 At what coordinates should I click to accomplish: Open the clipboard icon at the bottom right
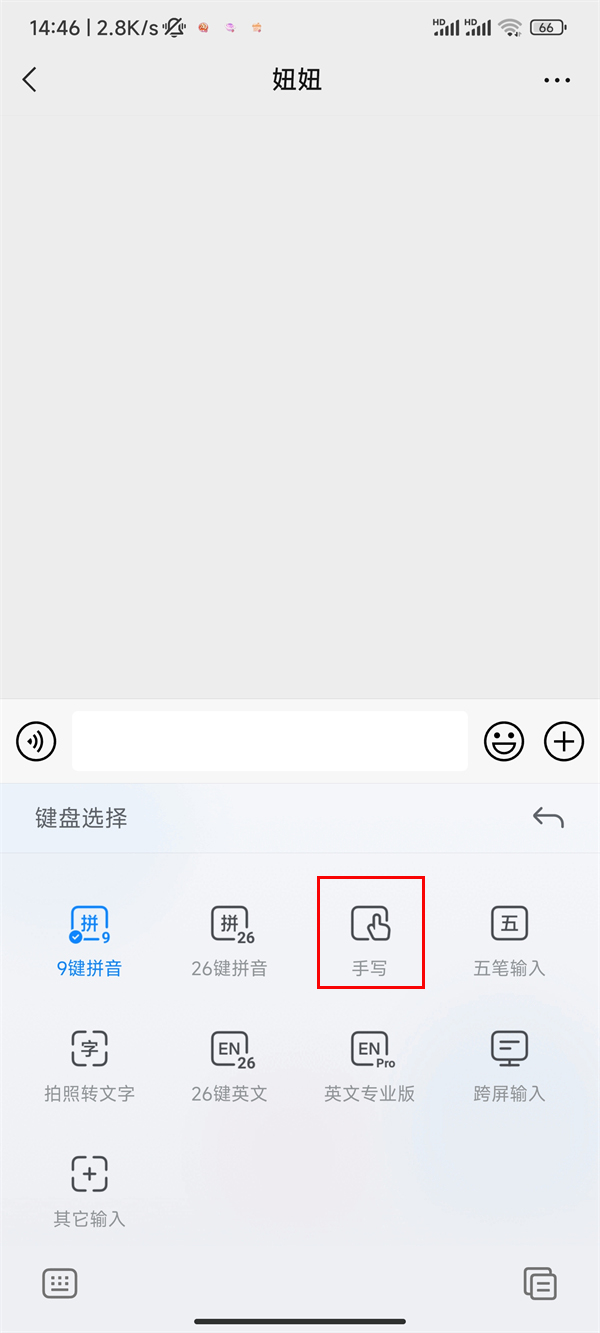point(540,1283)
